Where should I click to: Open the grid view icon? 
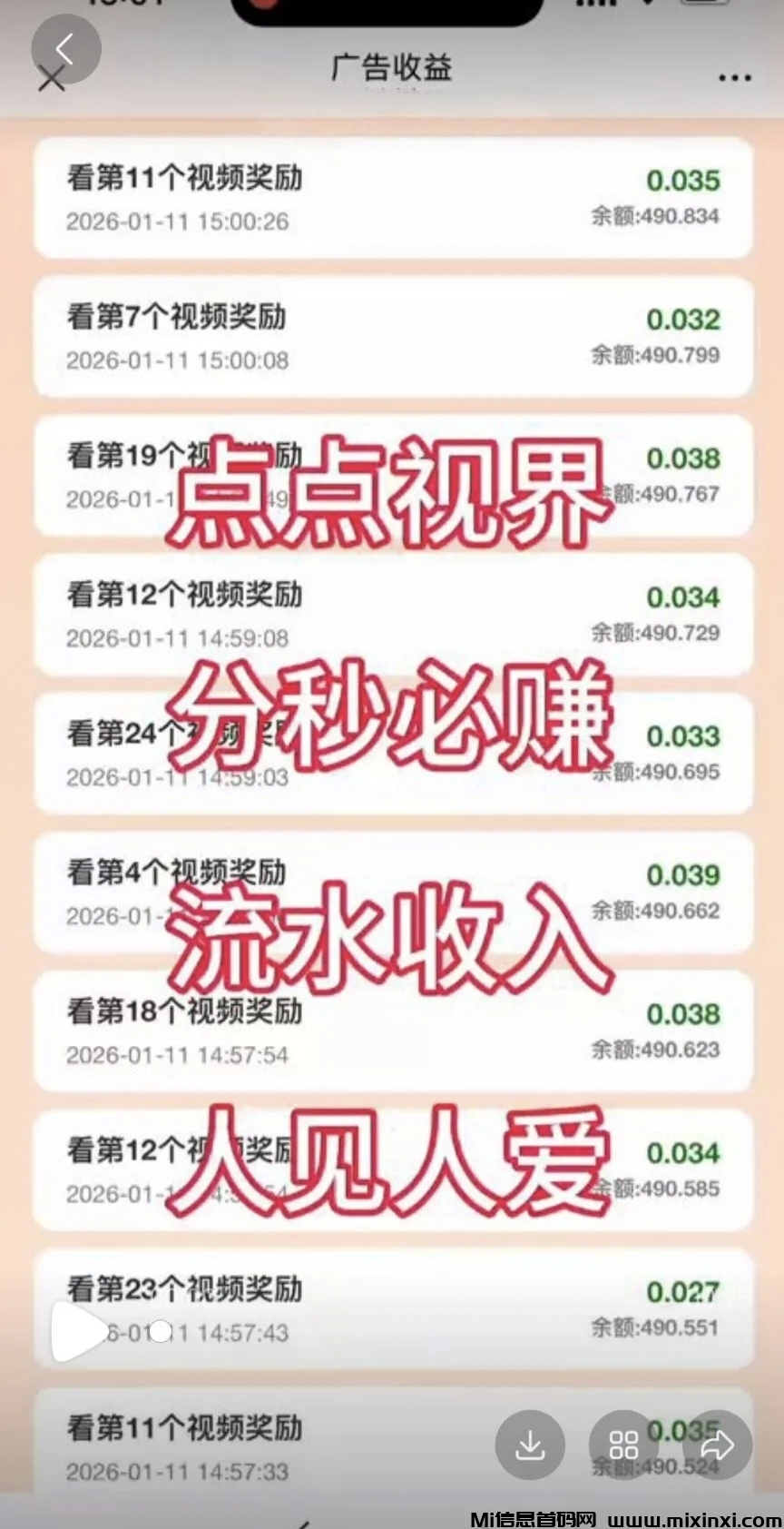pyautogui.click(x=623, y=1445)
